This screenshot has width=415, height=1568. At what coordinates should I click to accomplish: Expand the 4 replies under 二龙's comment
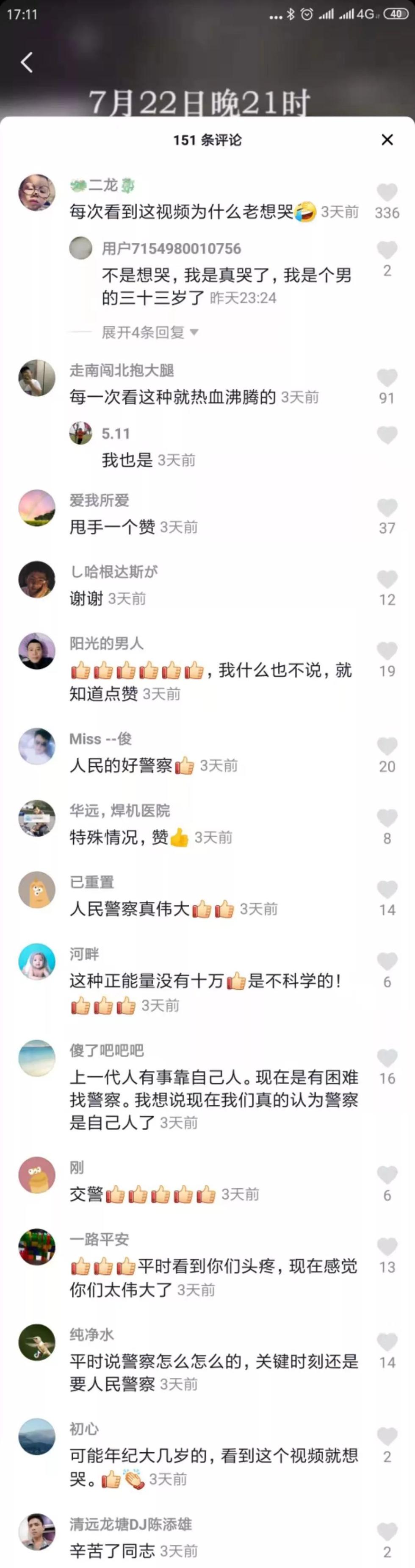click(149, 332)
